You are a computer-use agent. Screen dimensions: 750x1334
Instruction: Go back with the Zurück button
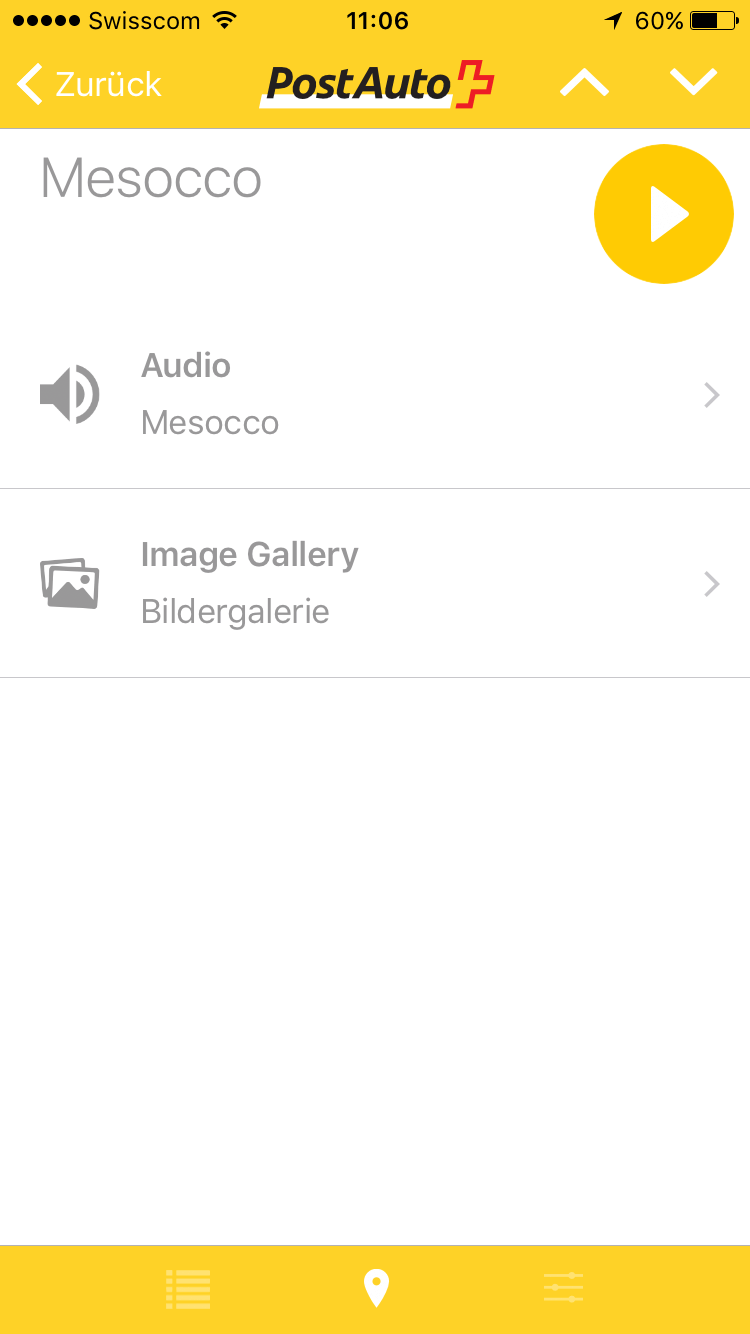click(x=90, y=84)
